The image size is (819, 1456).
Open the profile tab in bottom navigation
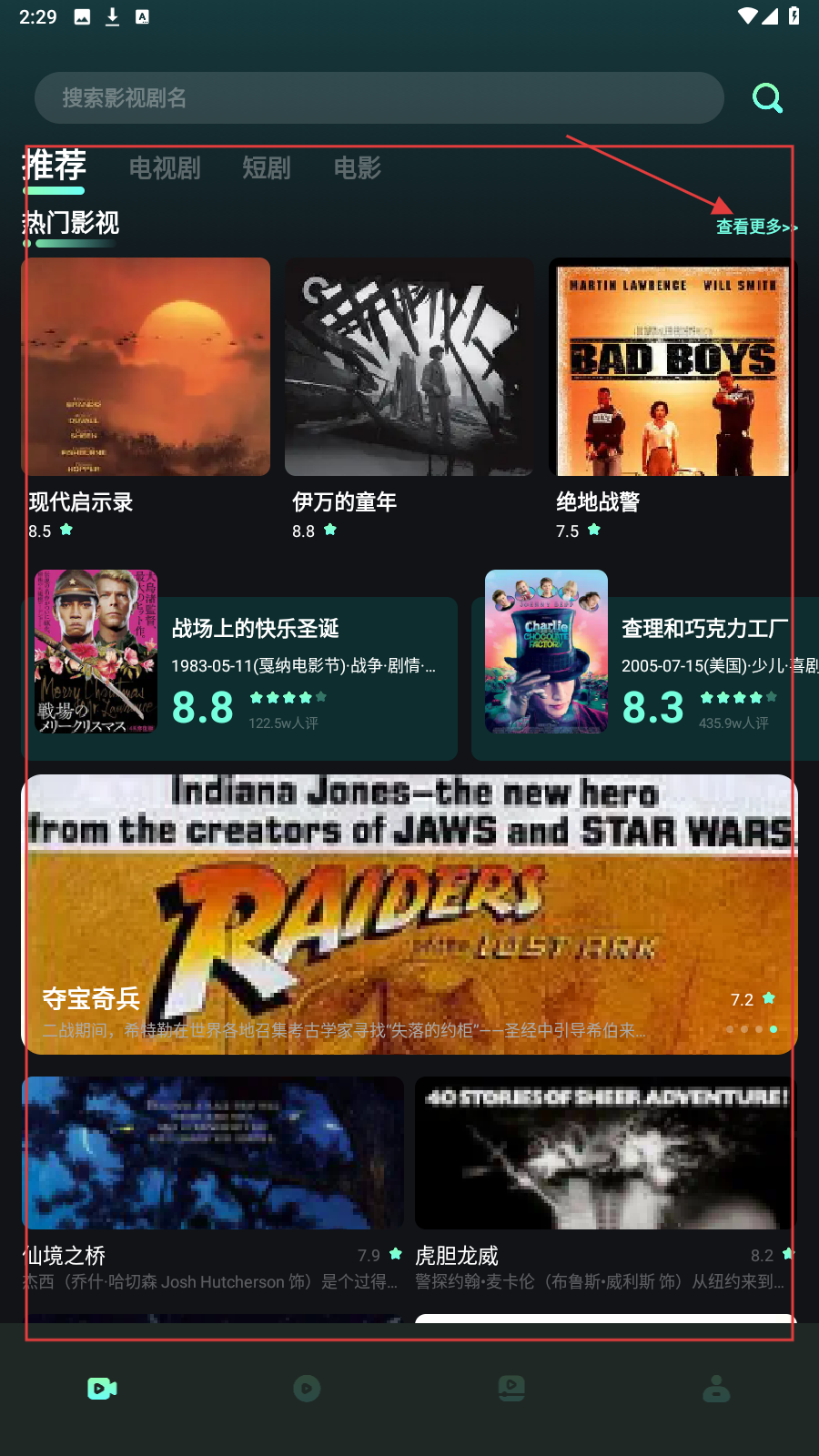click(716, 1389)
